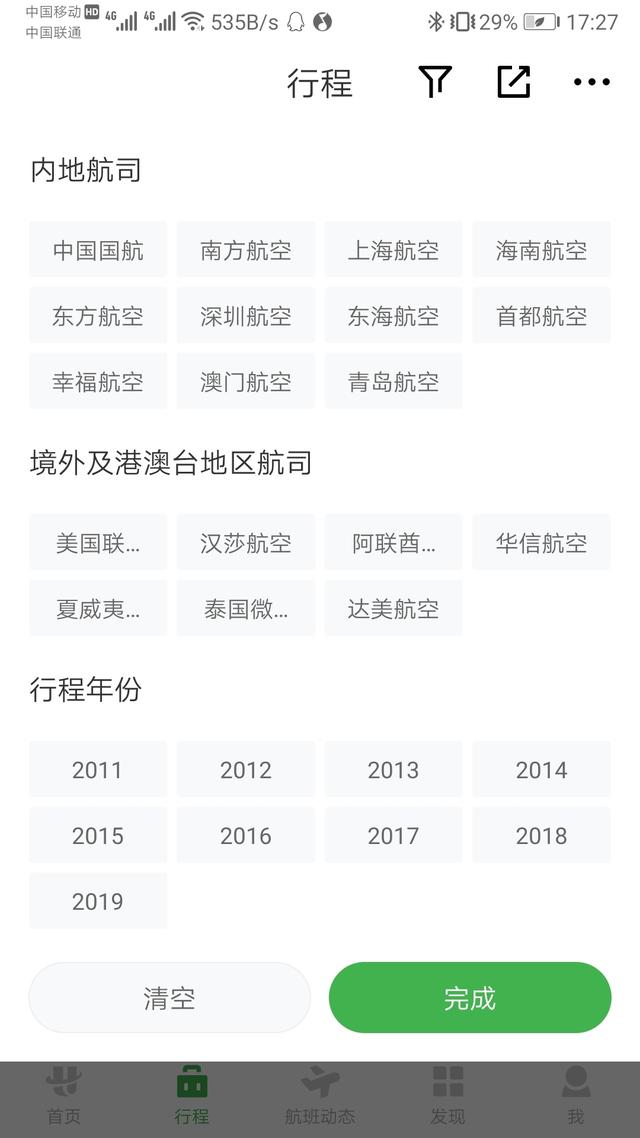
Task: Clear all filters with 清空
Action: [170, 998]
